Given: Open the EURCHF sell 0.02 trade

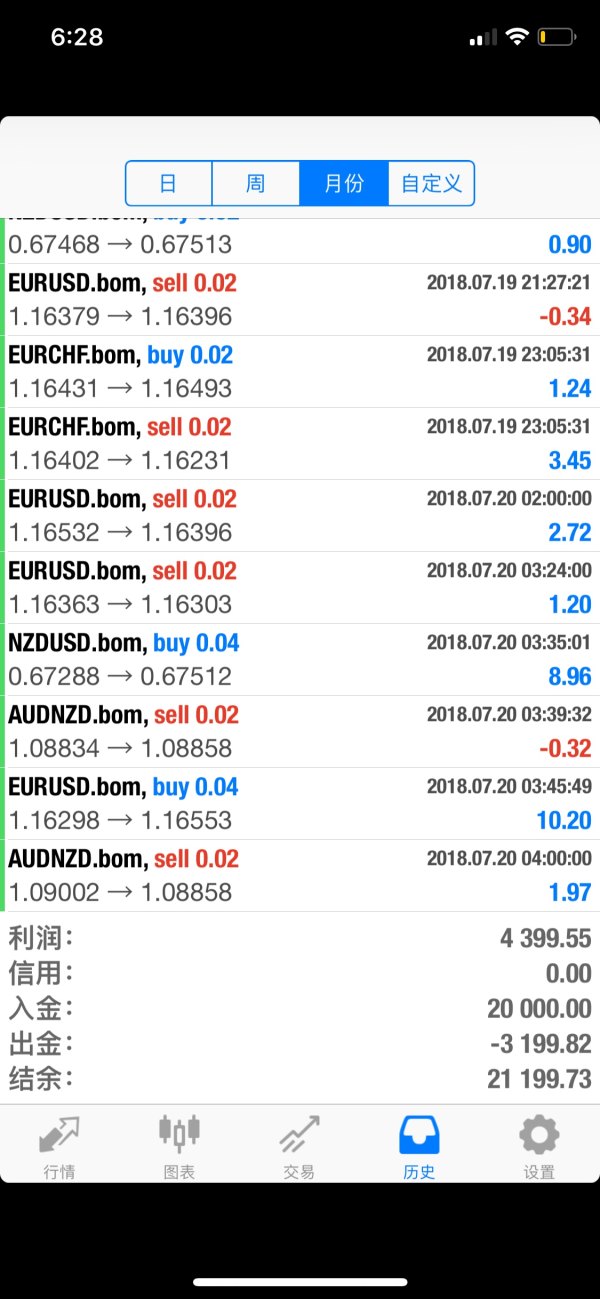Looking at the screenshot, I should click(x=300, y=444).
